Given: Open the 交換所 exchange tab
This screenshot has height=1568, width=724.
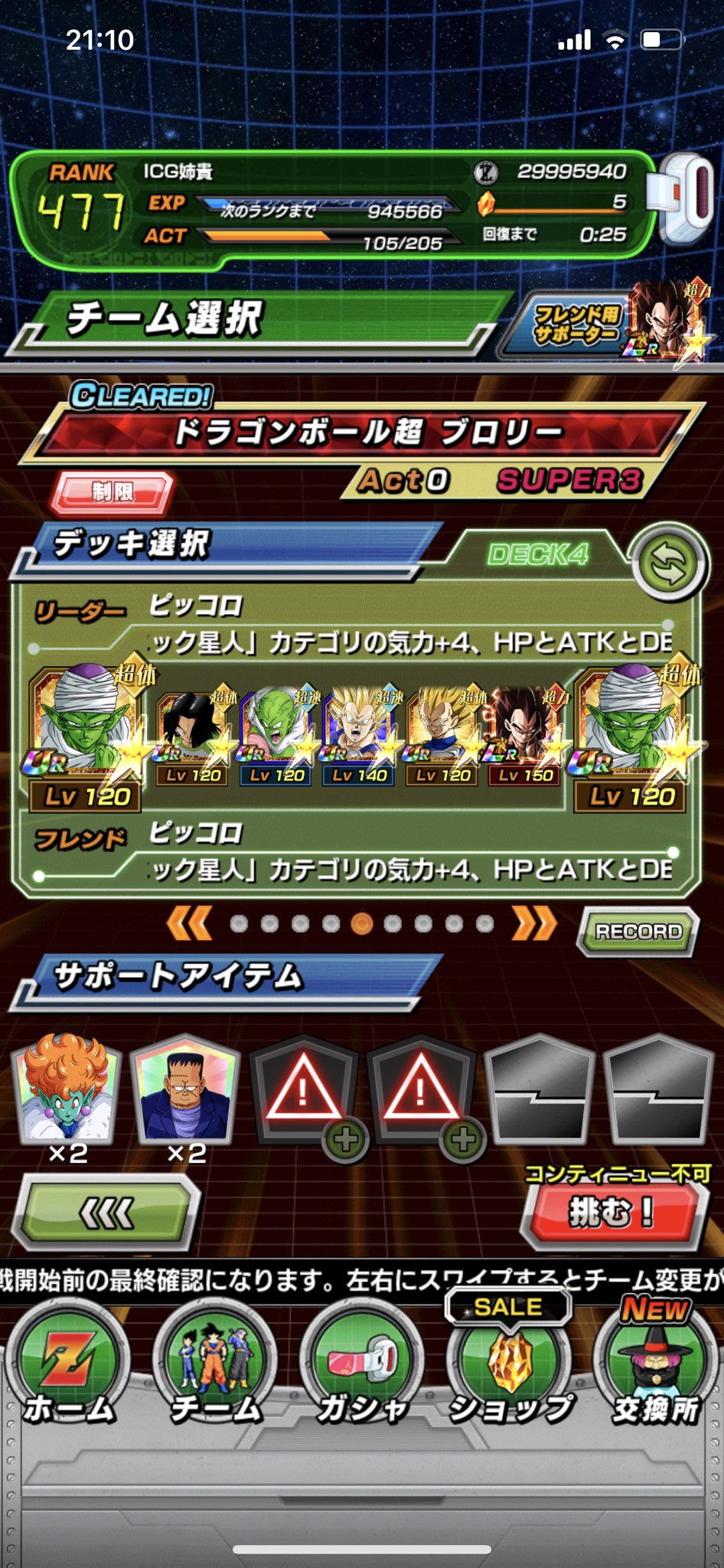Looking at the screenshot, I should point(655,1368).
